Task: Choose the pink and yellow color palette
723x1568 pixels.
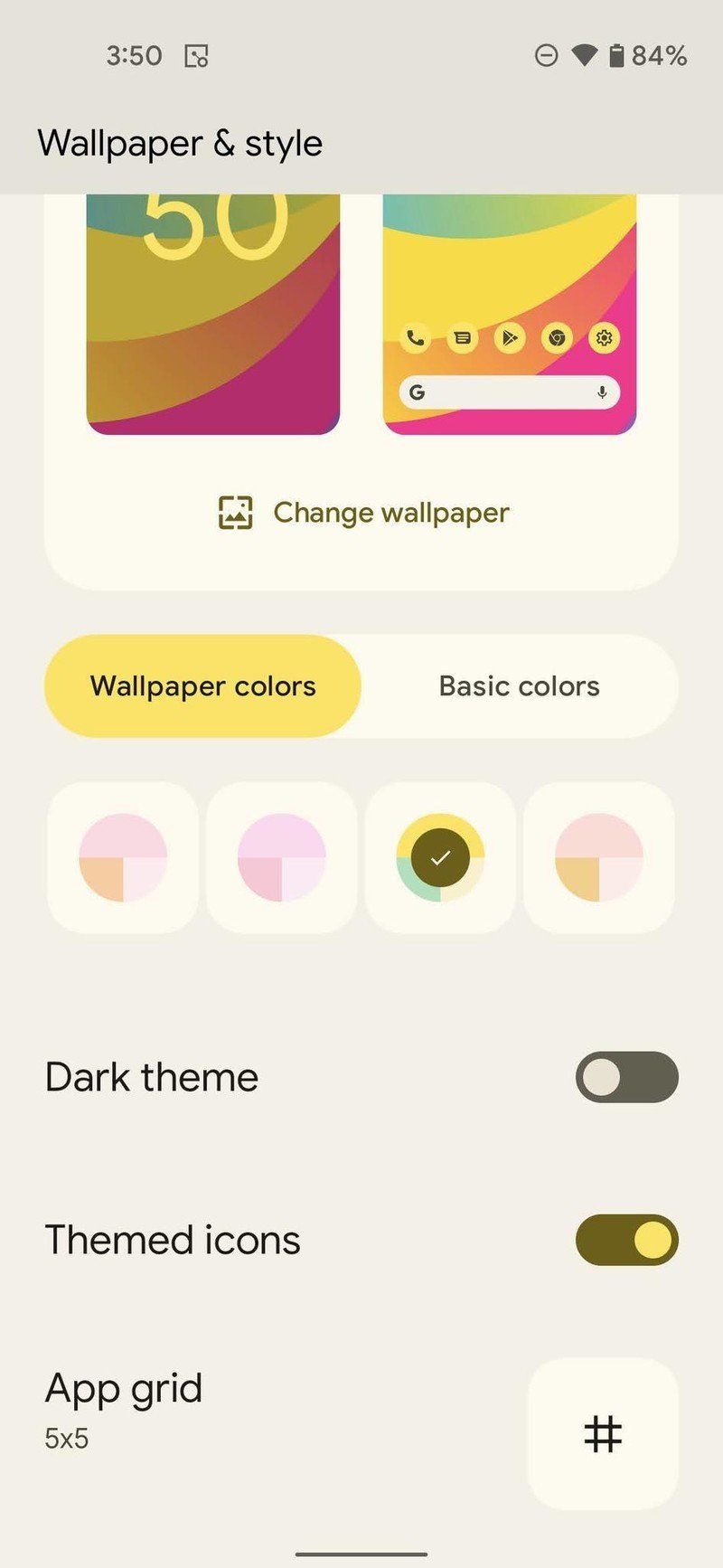Action: (598, 857)
